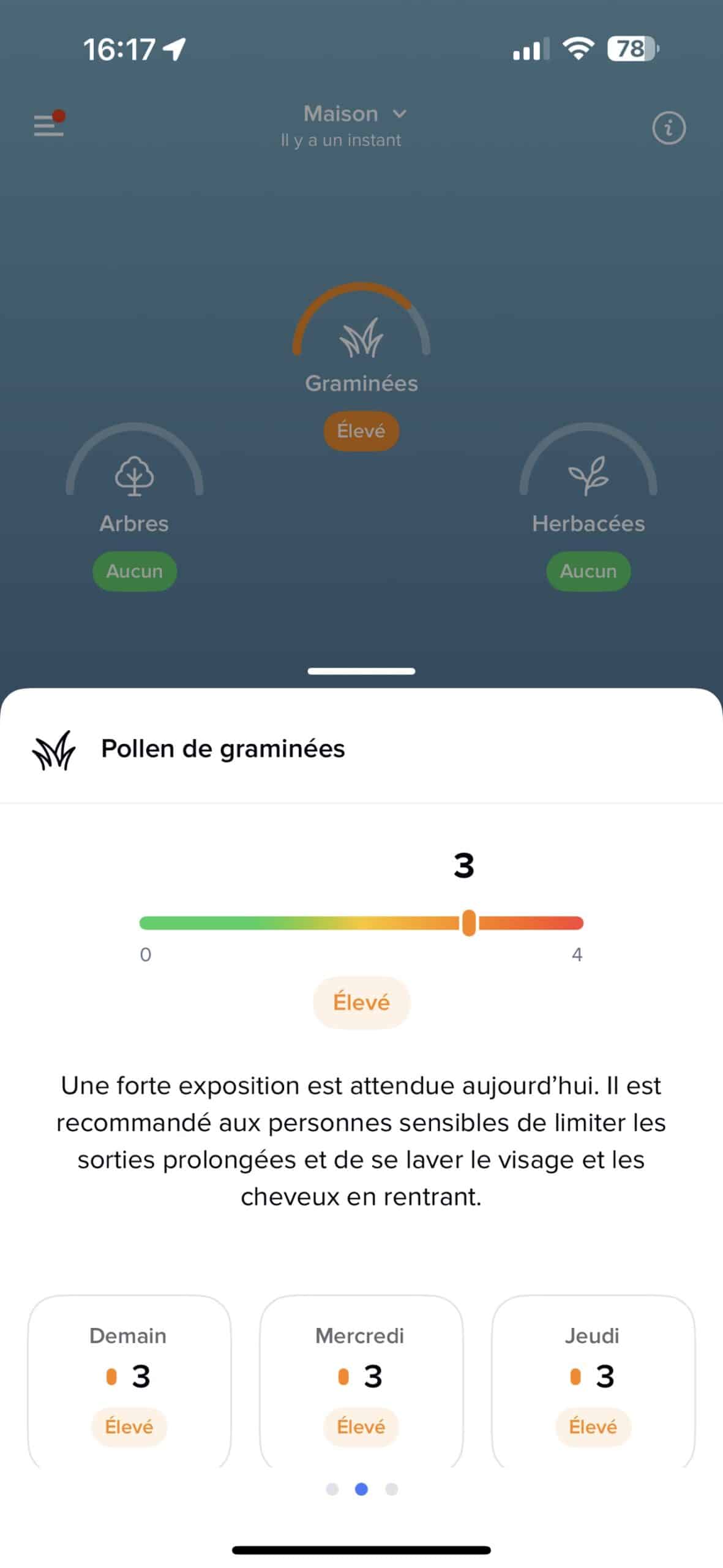Tap the sheet drag handle
723x1568 pixels.
pyautogui.click(x=361, y=671)
